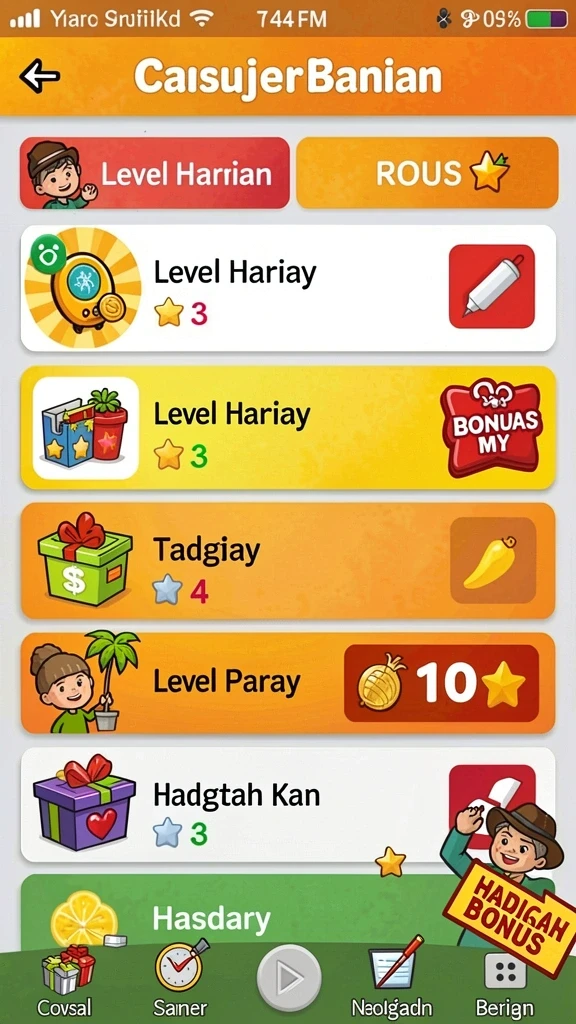Open the Tadgiay gift row
Screen dimensions: 576x1024
click(288, 561)
